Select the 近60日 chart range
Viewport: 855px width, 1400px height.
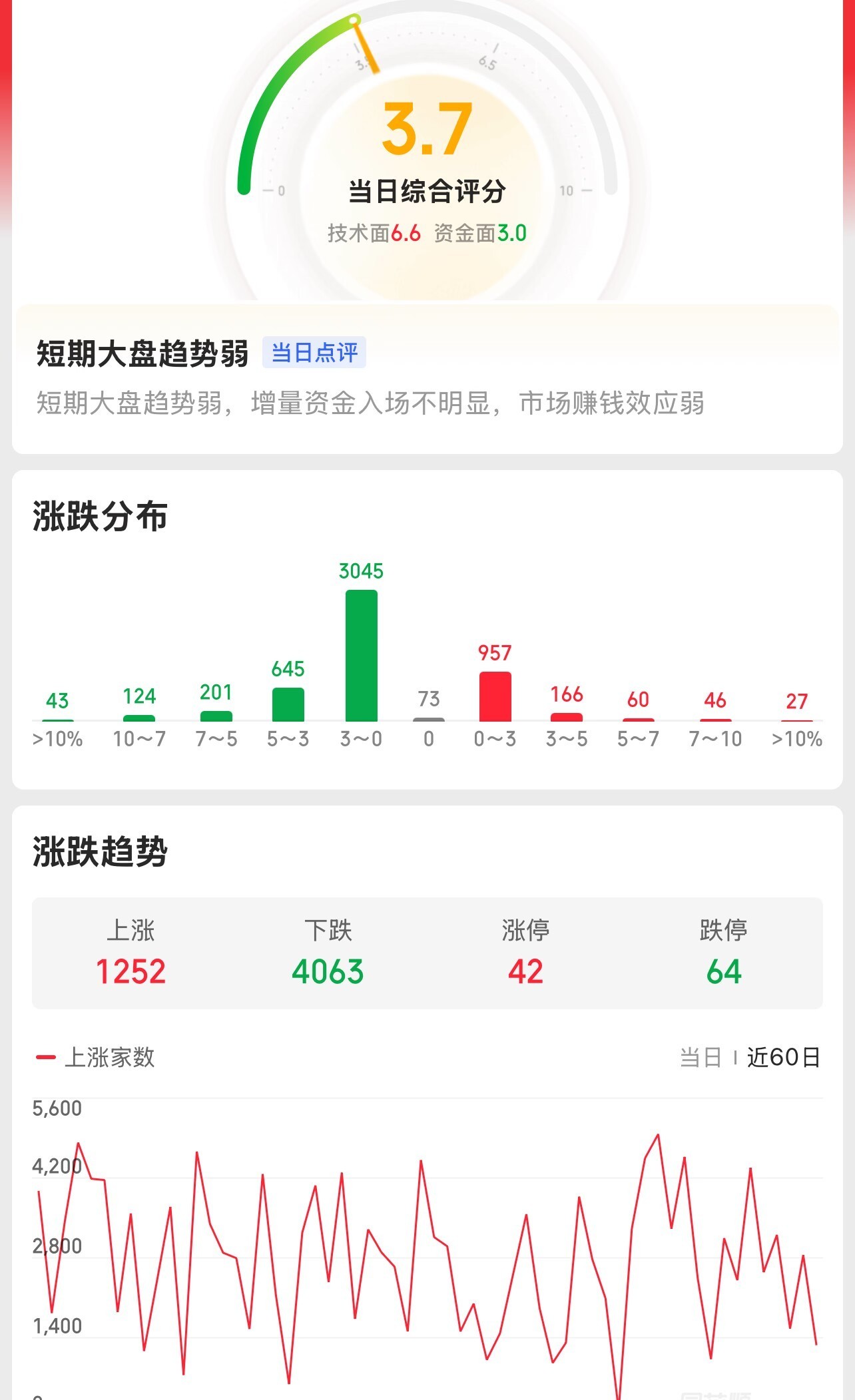pyautogui.click(x=783, y=1057)
